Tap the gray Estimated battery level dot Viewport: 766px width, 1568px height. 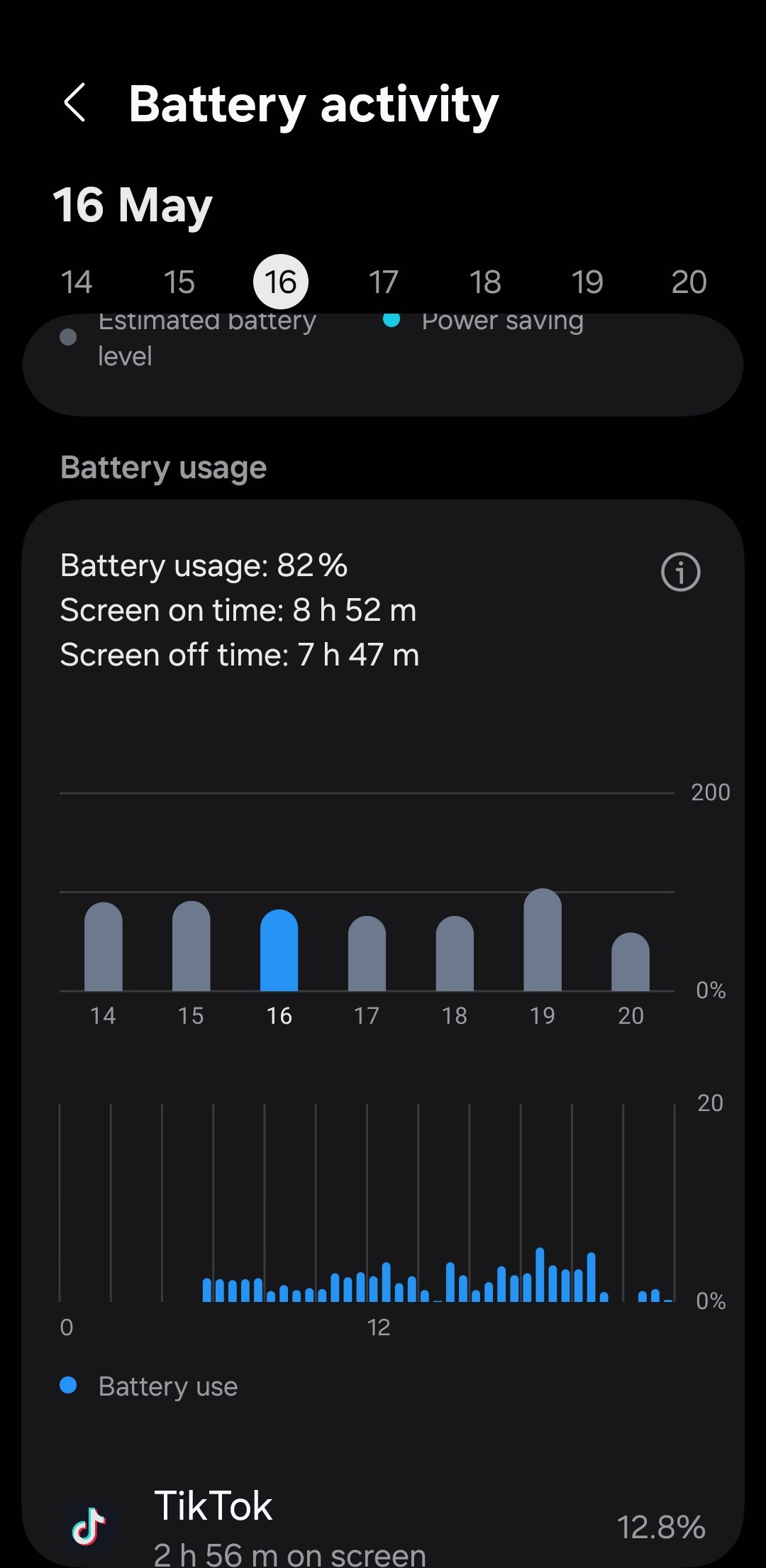(x=69, y=338)
